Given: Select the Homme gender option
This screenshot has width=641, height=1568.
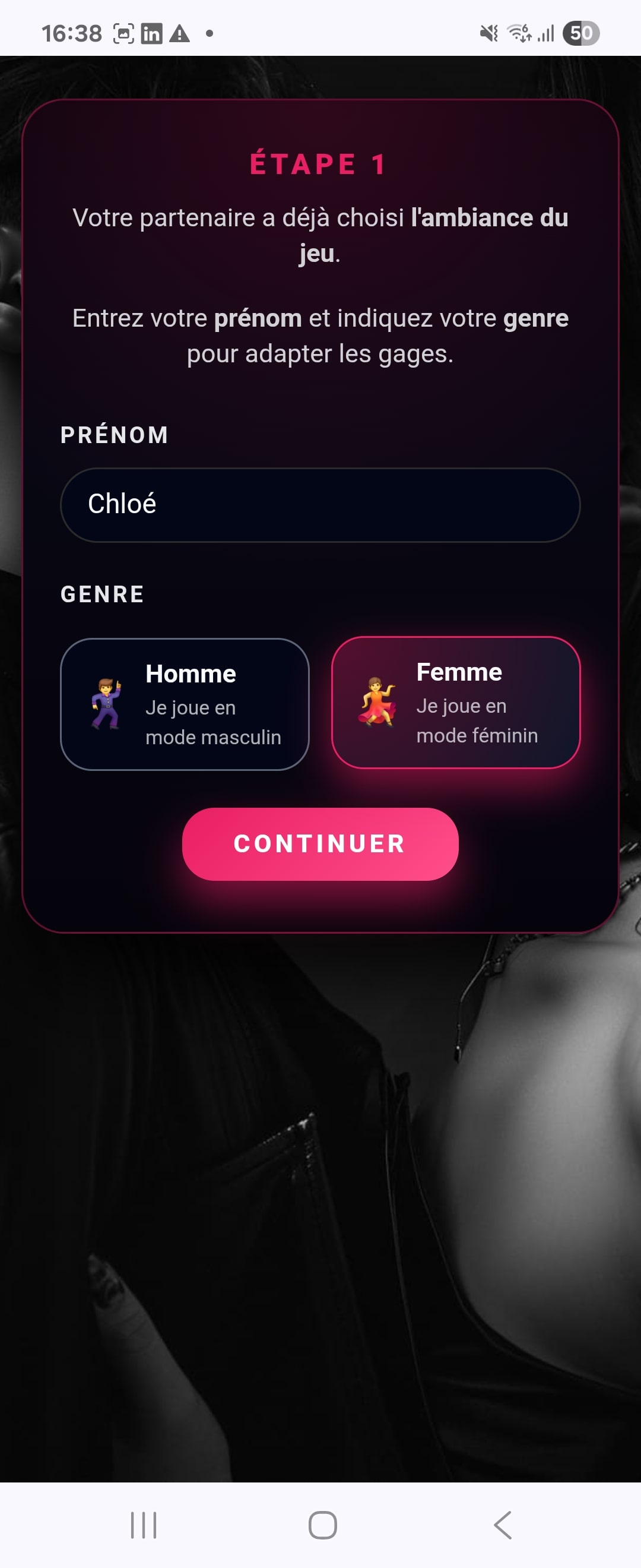Looking at the screenshot, I should [185, 704].
